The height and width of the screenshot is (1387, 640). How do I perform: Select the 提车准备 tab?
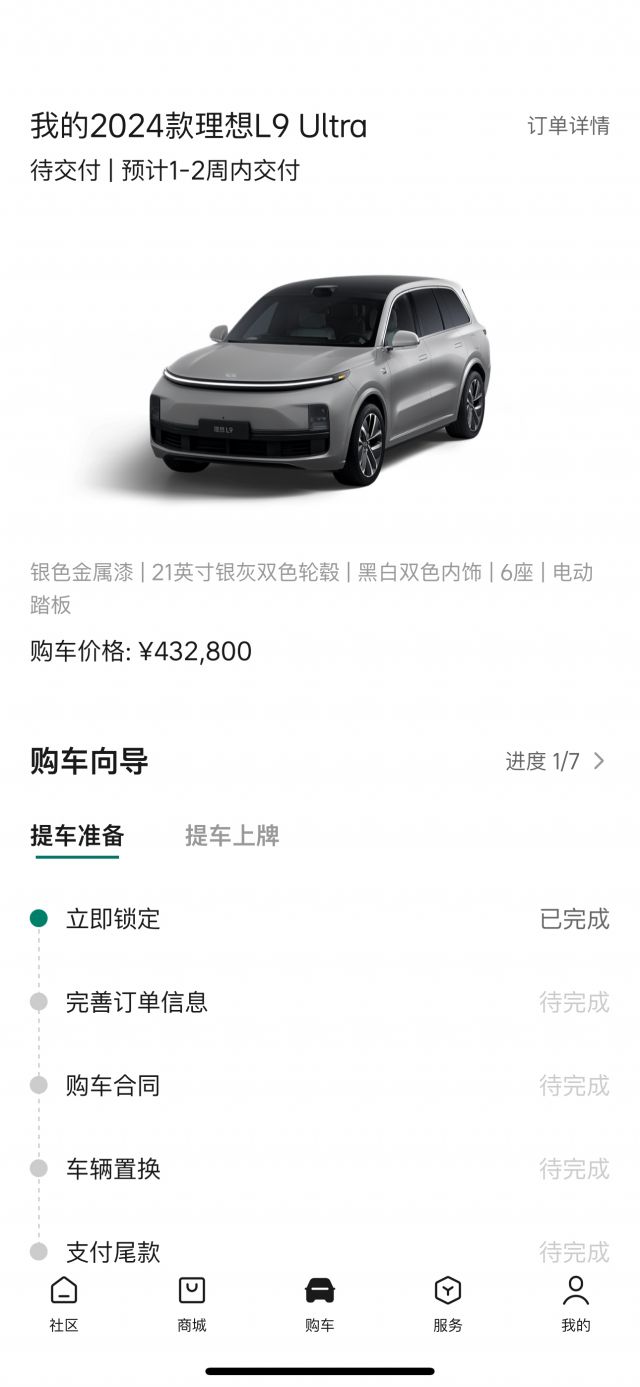(77, 836)
